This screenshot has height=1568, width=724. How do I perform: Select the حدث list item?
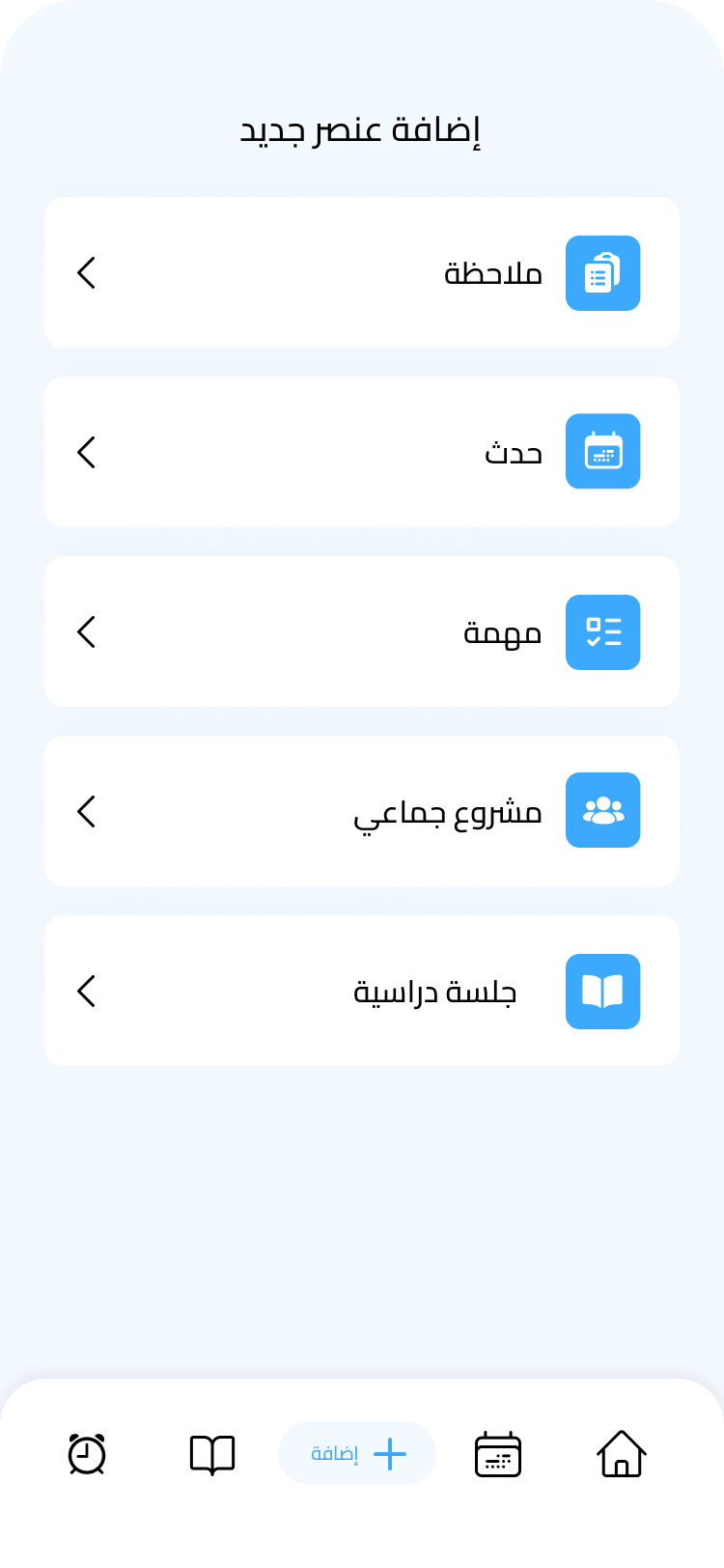click(x=362, y=452)
